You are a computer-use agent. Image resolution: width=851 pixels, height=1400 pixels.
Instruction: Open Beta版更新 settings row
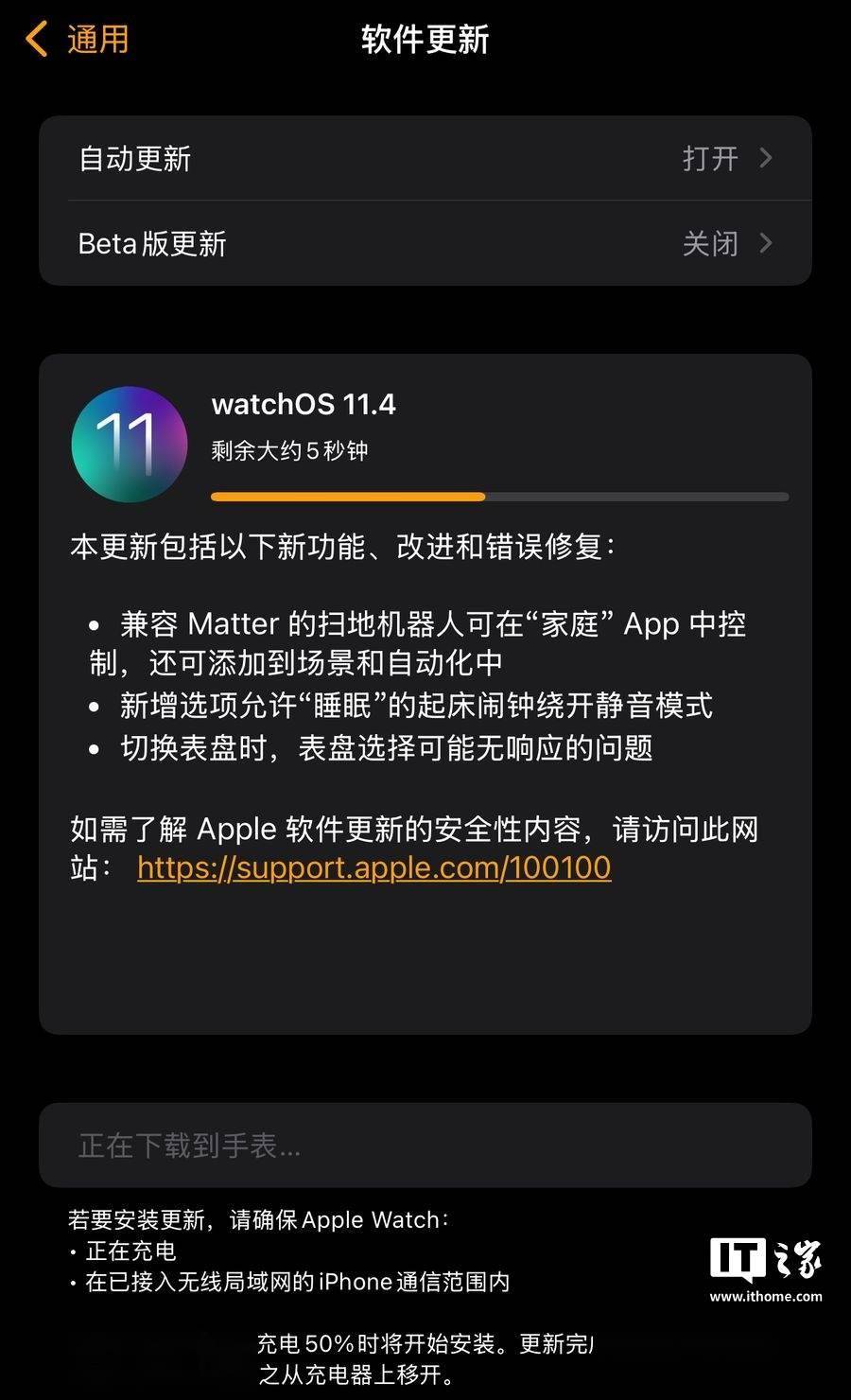pos(425,243)
